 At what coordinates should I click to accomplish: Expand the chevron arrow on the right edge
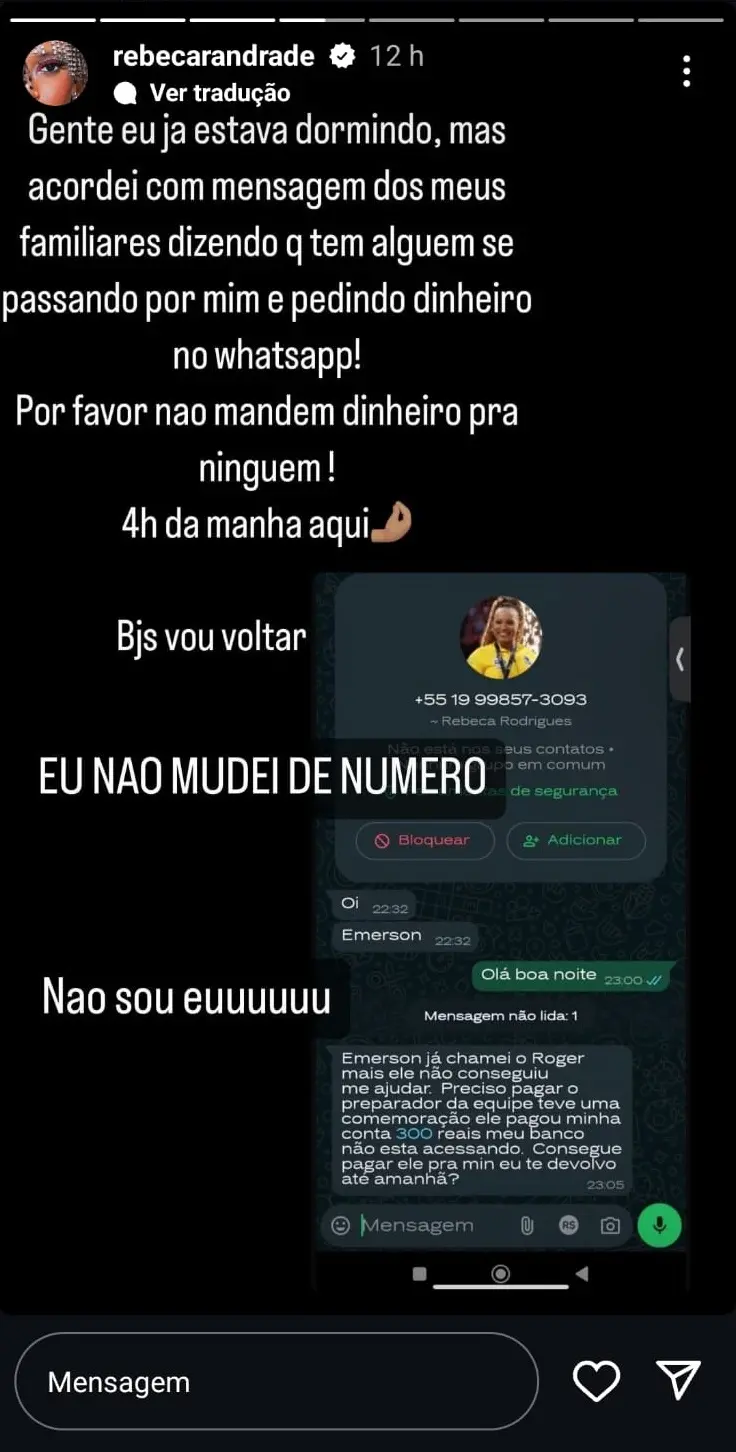tap(681, 659)
